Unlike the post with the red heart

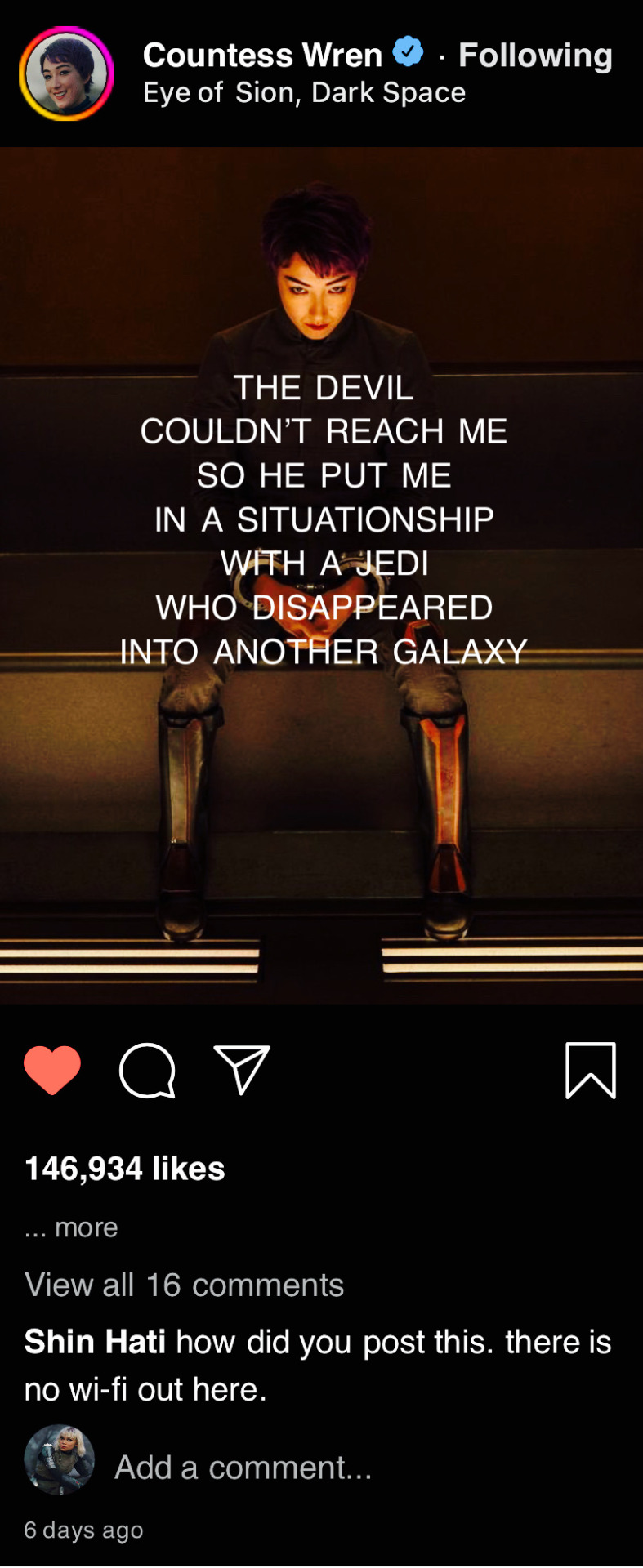[52, 1070]
